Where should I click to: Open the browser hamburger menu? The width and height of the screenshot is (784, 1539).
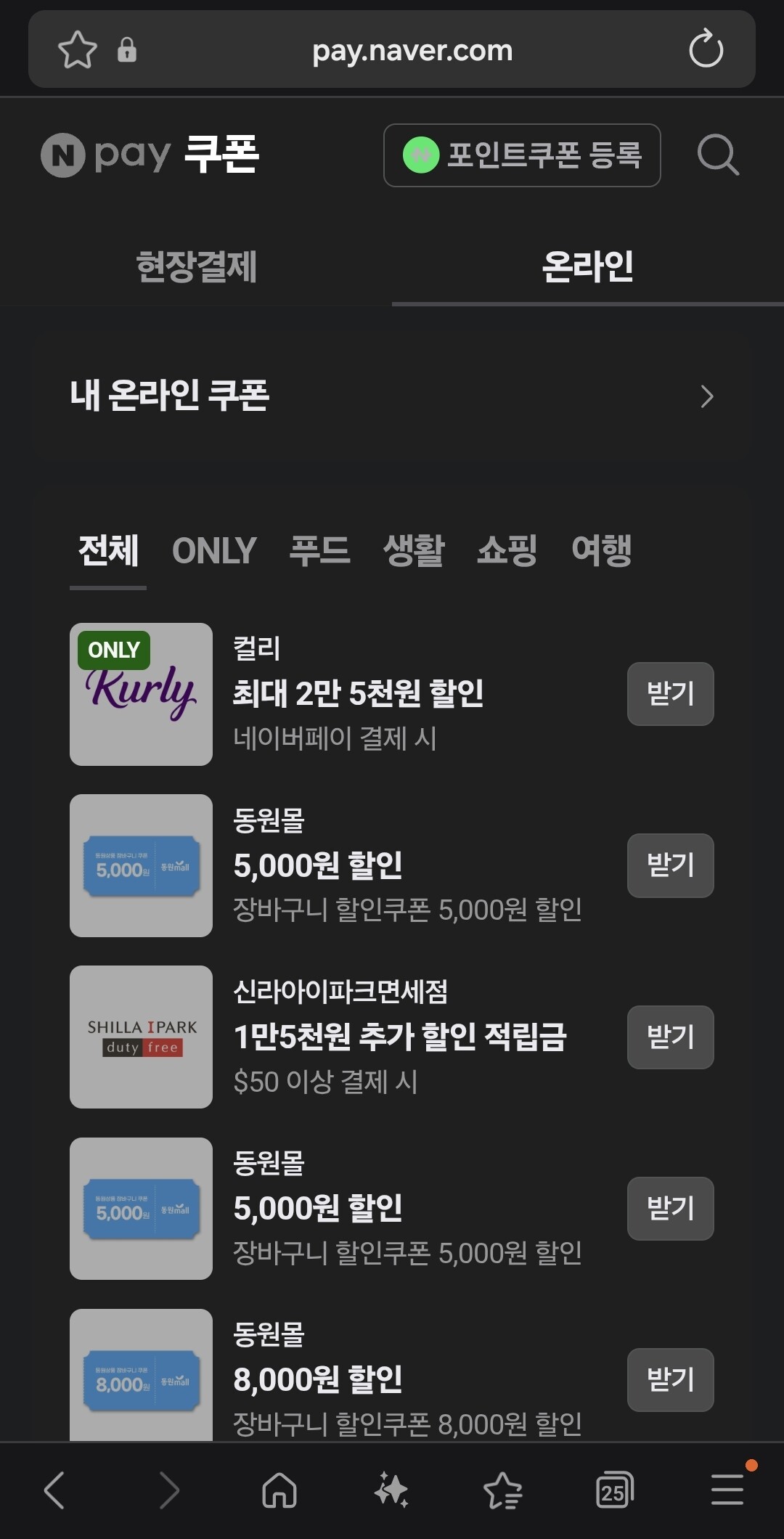coord(727,1491)
